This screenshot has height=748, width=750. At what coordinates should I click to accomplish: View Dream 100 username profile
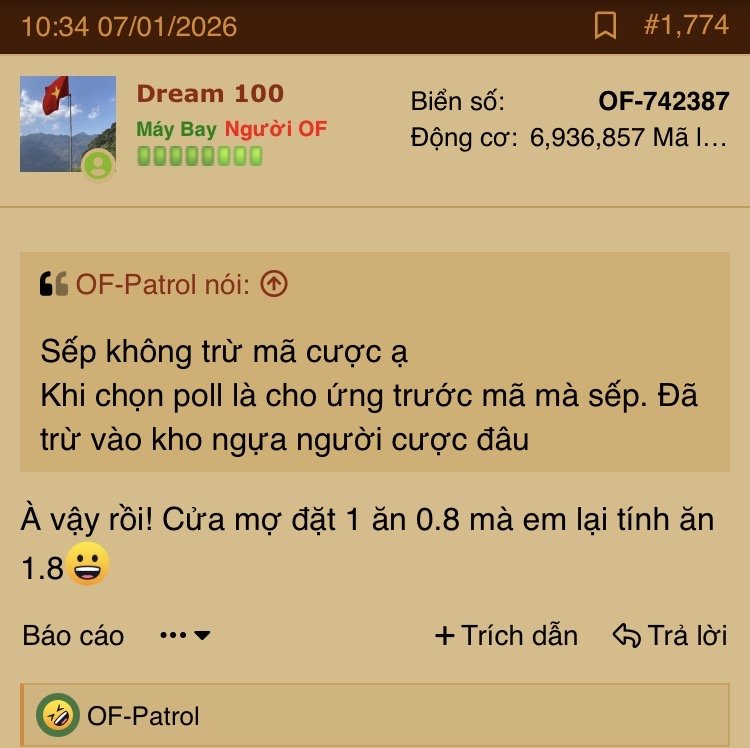(x=210, y=94)
